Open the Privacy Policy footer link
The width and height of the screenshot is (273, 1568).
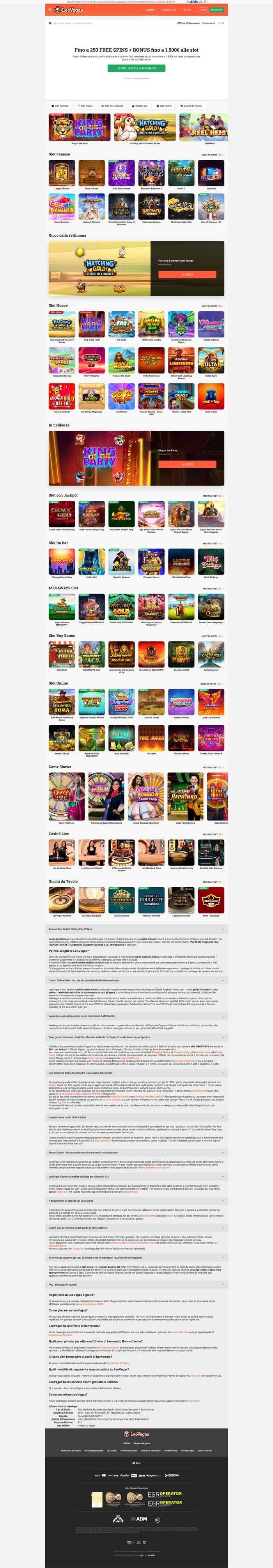click(187, 1450)
